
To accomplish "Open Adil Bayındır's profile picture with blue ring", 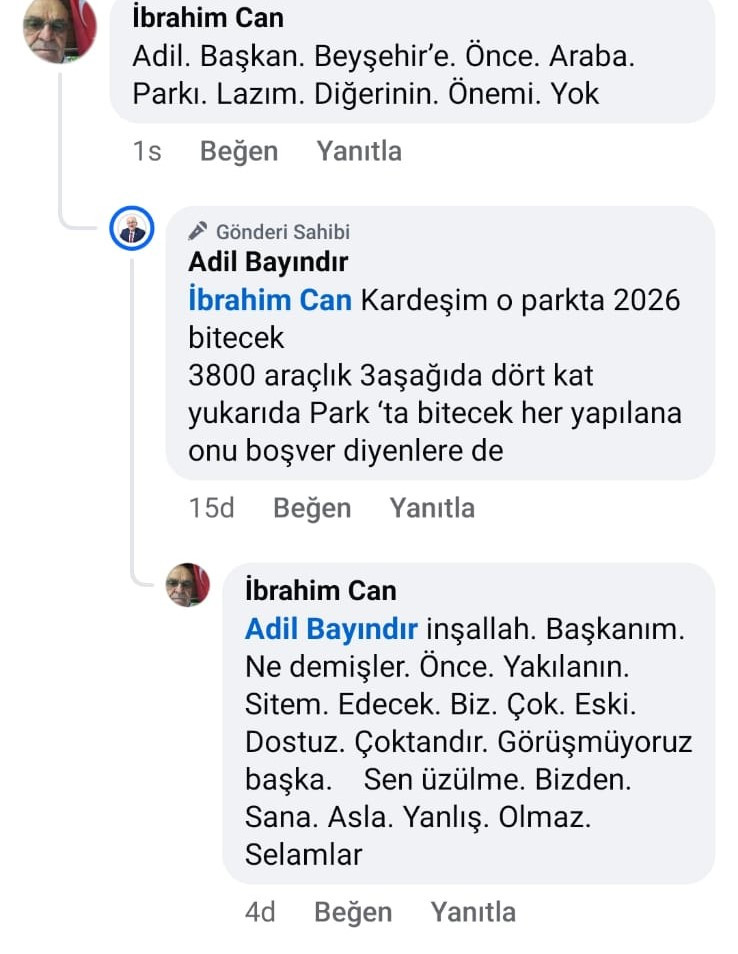I will point(132,231).
